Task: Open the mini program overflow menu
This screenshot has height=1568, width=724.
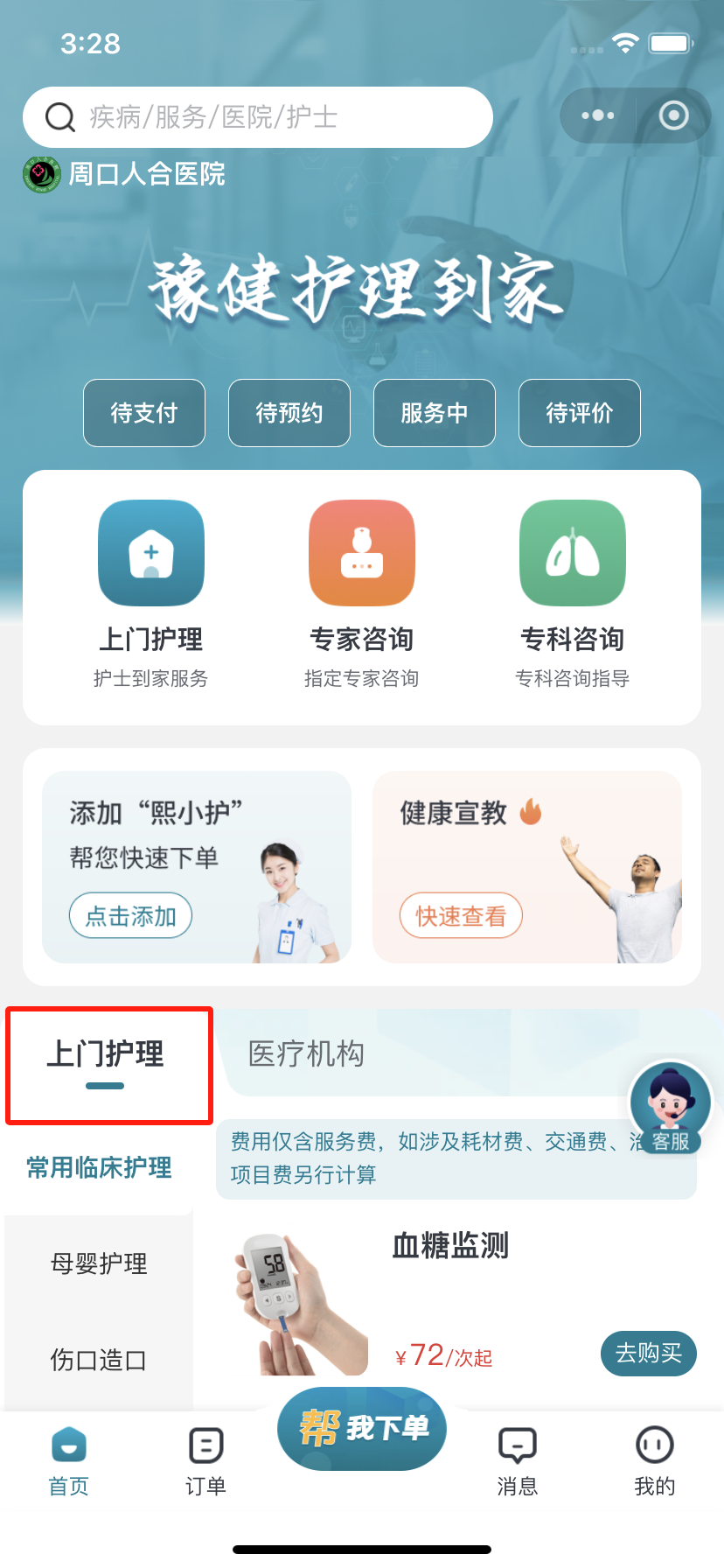Action: pos(598,115)
